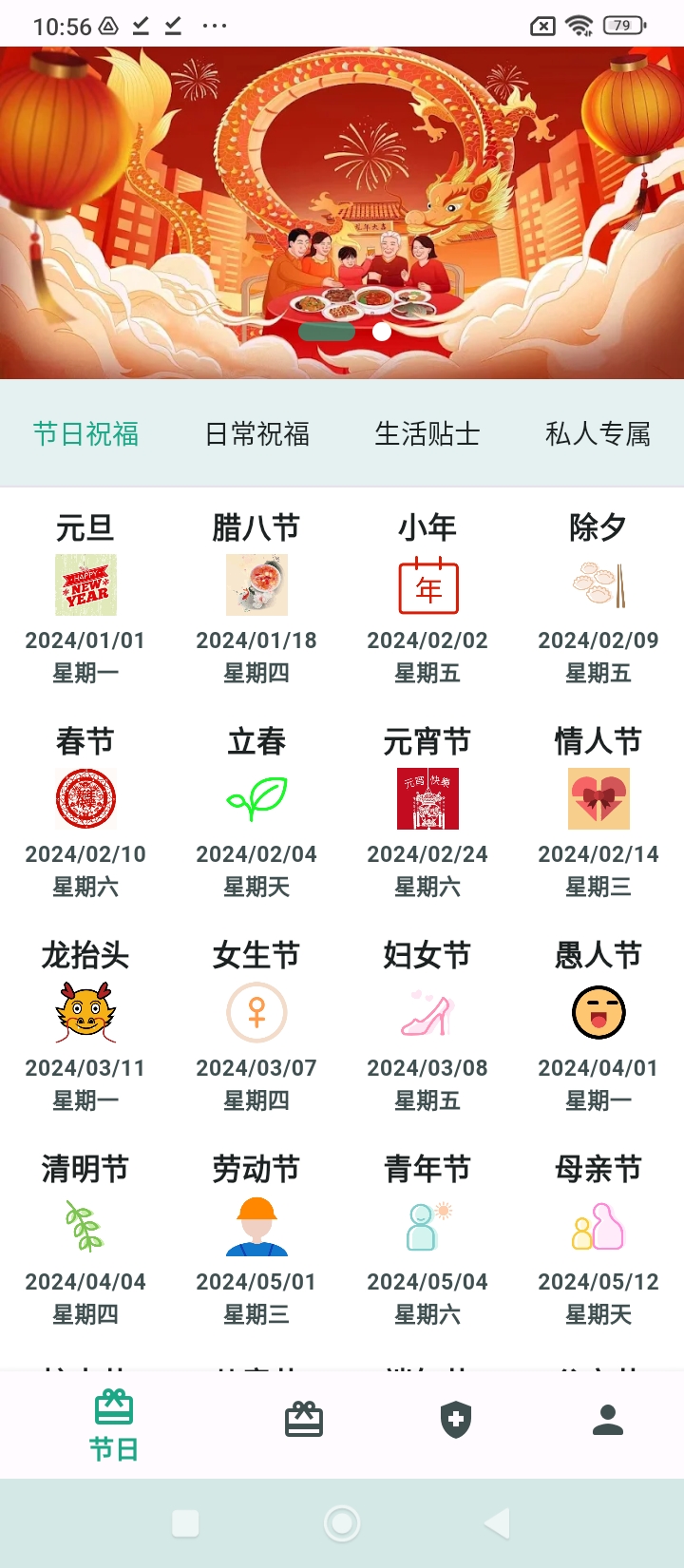Open the 私人专属 tab

coord(598,434)
